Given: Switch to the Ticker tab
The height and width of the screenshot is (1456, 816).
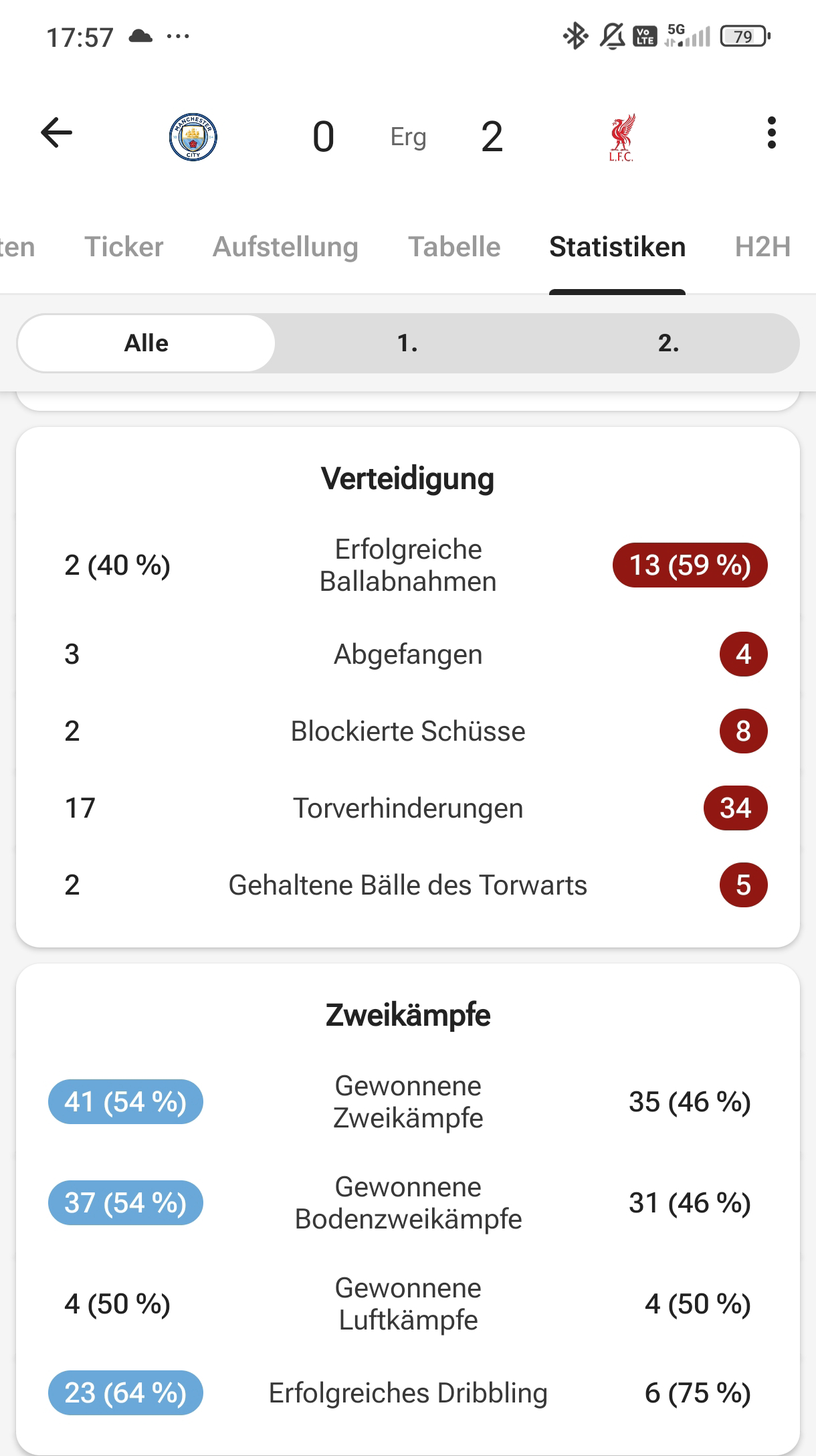Looking at the screenshot, I should (x=124, y=247).
